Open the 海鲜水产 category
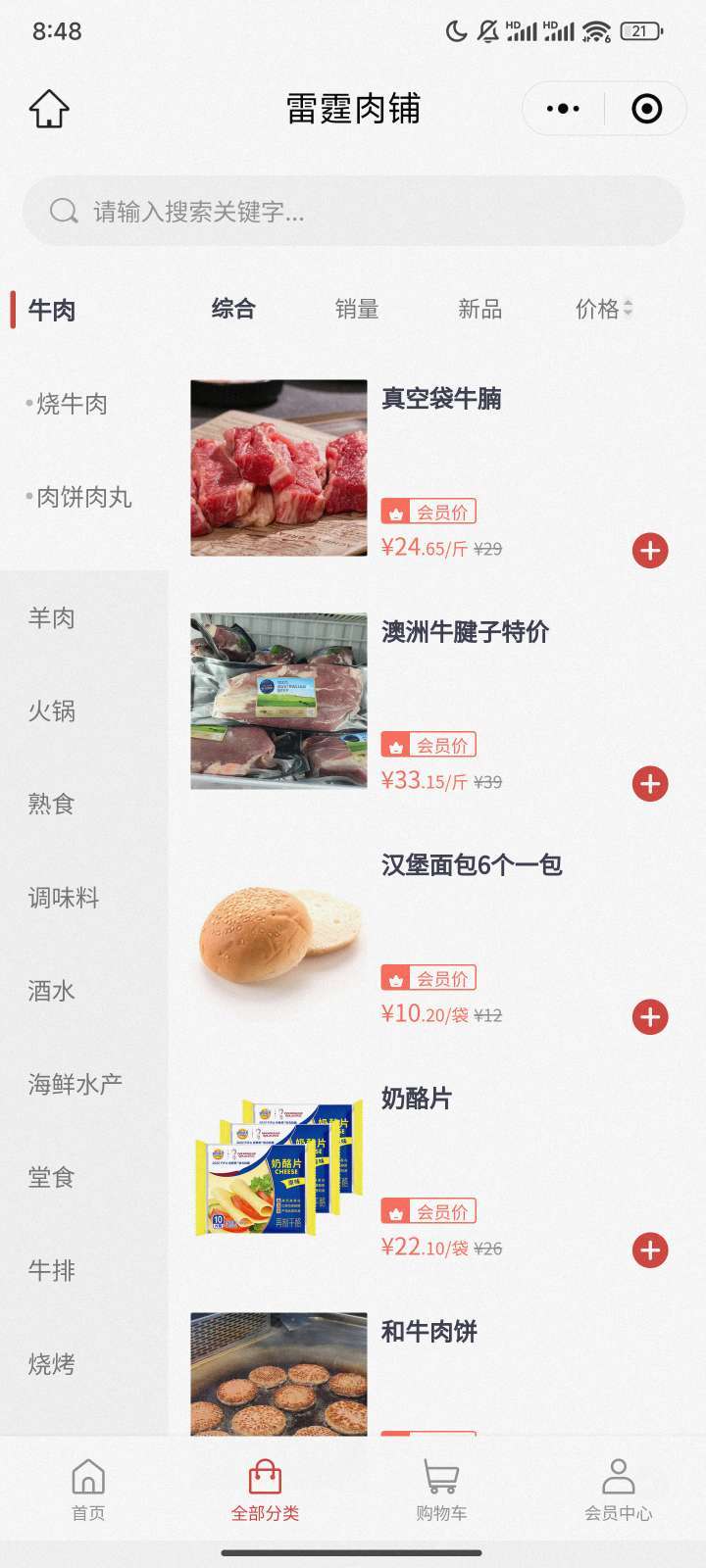Image resolution: width=706 pixels, height=1568 pixels. [x=76, y=1084]
